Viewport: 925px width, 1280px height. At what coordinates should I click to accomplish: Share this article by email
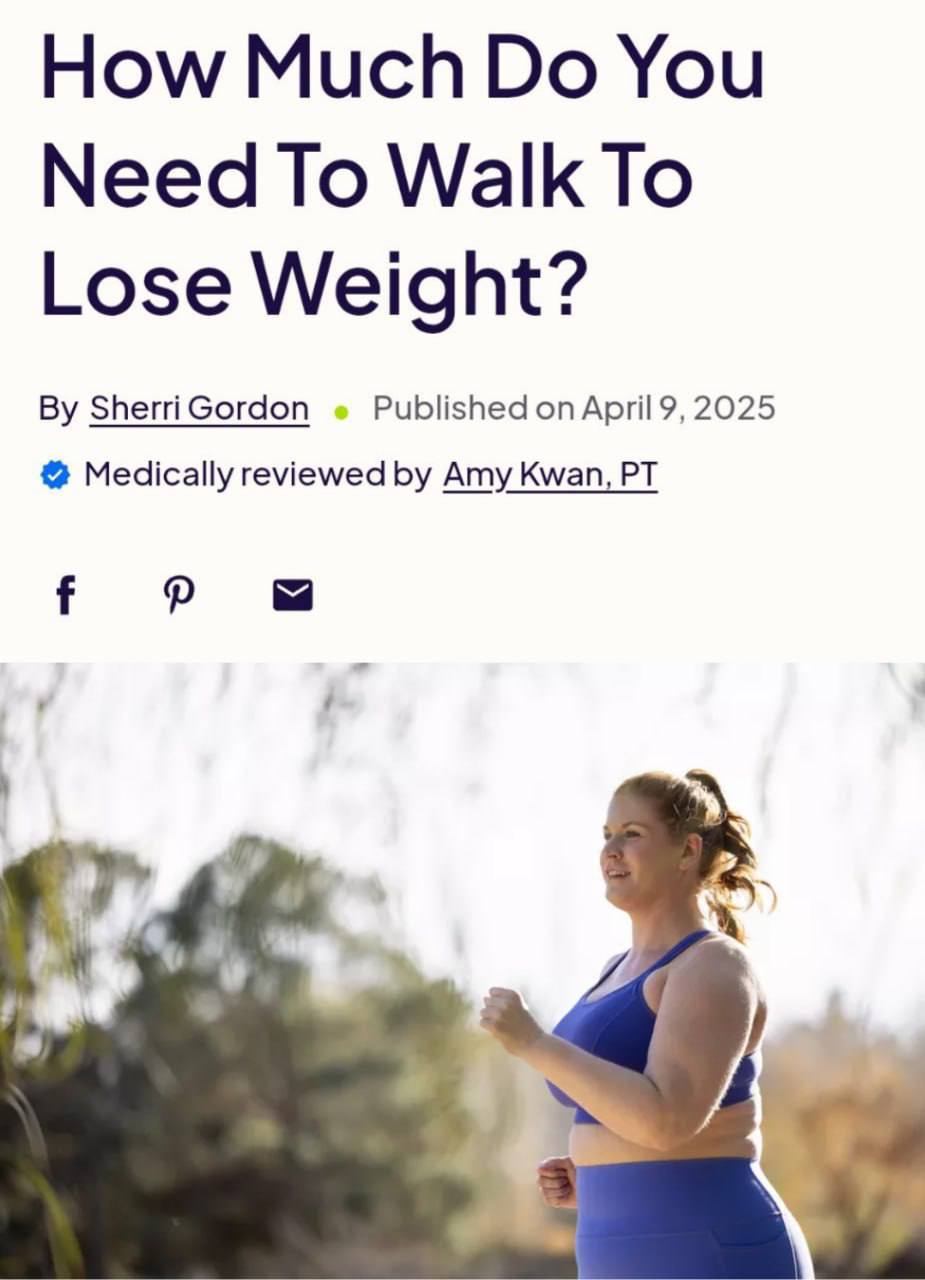pos(293,596)
